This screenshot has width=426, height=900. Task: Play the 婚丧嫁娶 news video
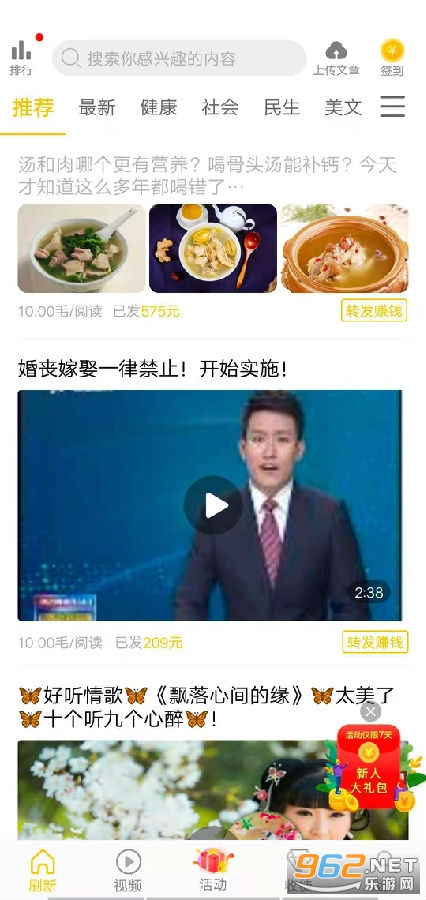point(213,505)
